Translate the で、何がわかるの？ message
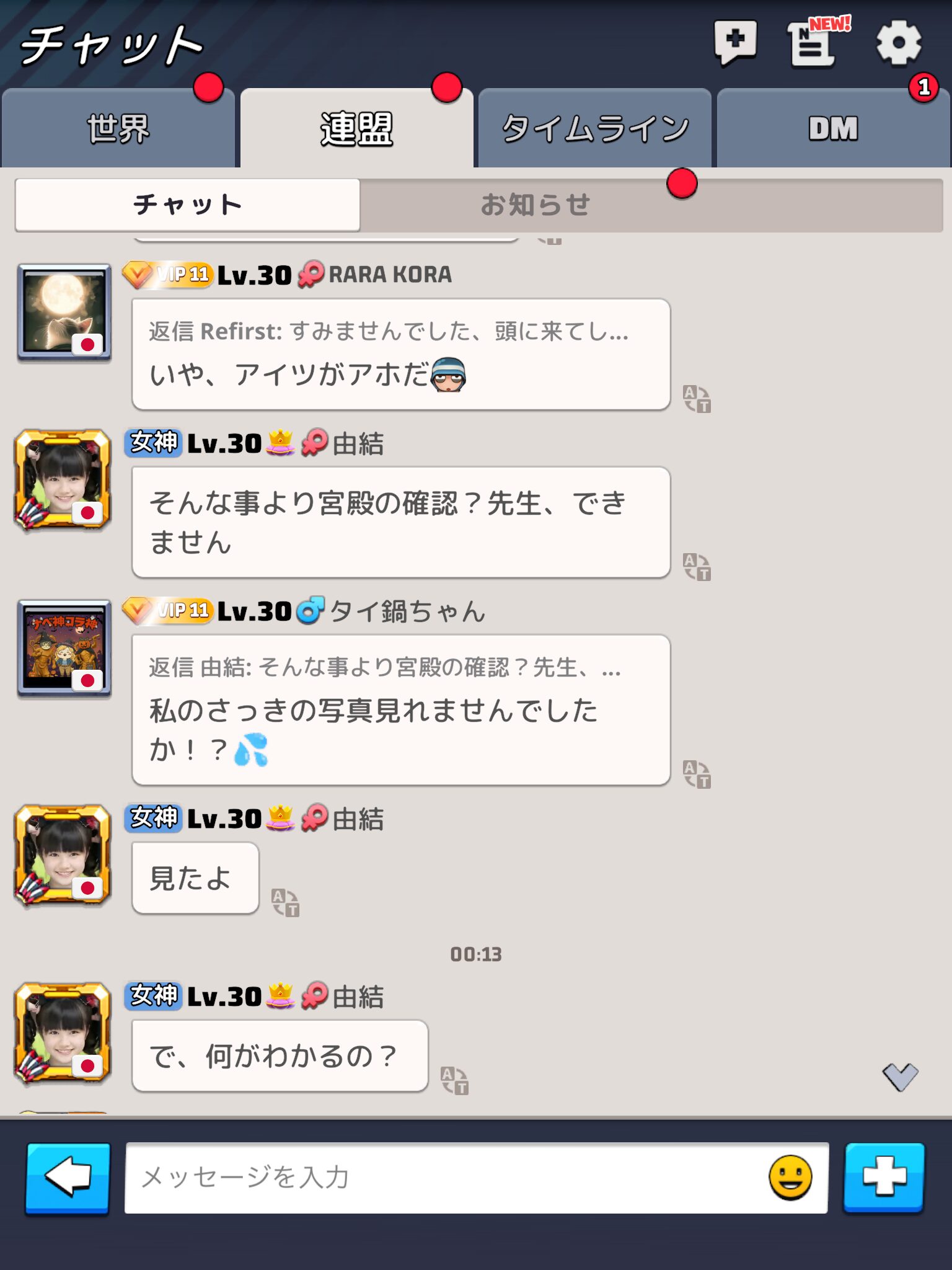 point(454,1080)
